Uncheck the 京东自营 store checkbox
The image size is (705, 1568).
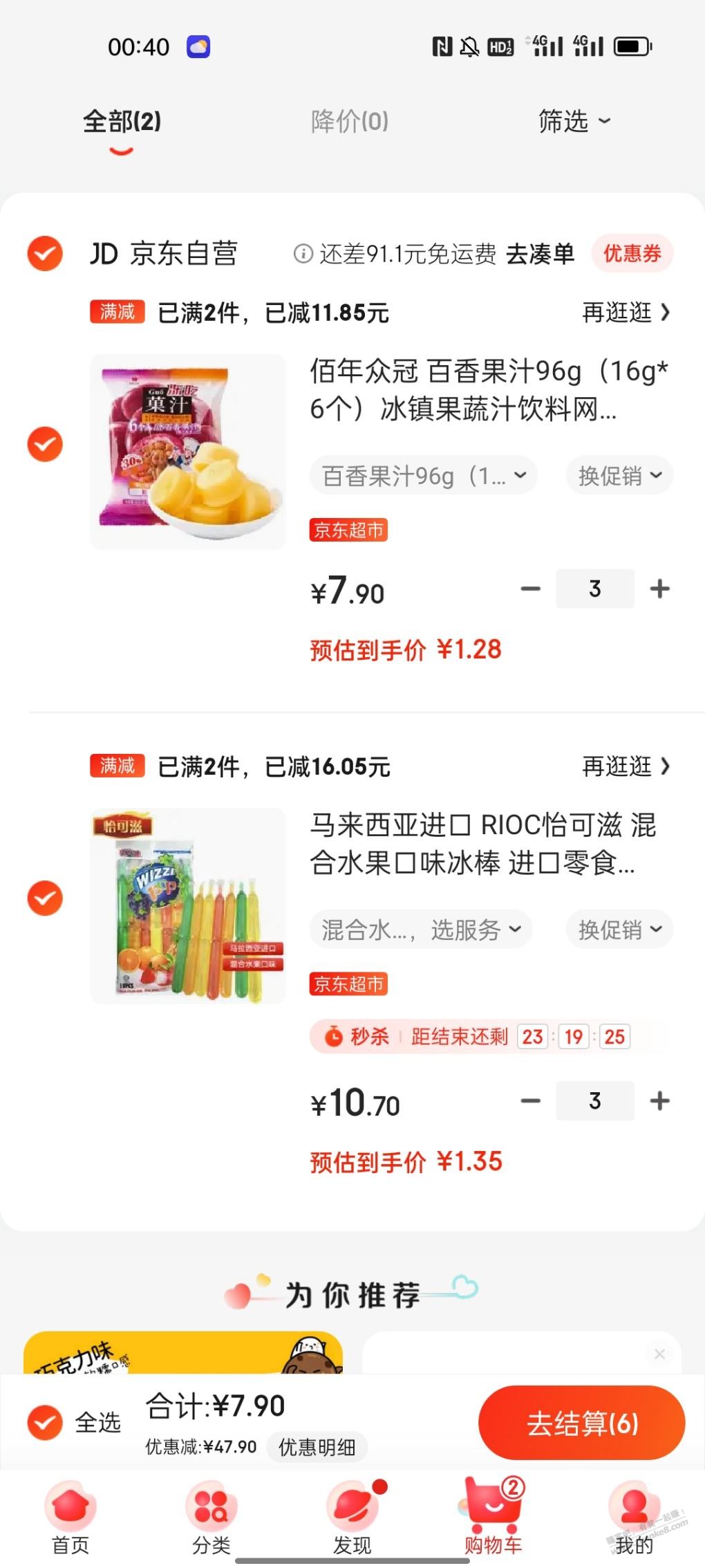(x=45, y=253)
